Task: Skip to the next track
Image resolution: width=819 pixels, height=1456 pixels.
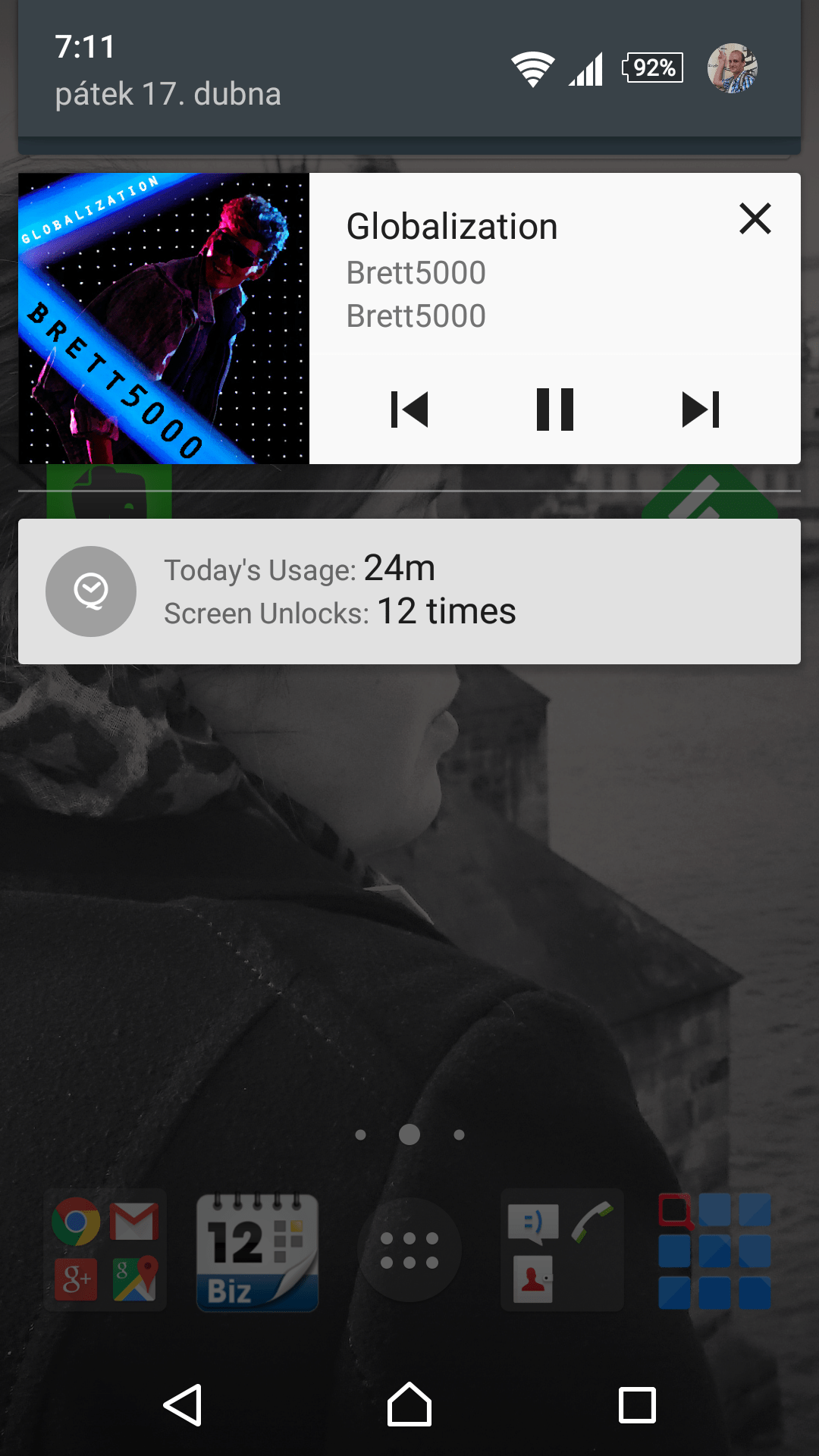Action: point(701,409)
